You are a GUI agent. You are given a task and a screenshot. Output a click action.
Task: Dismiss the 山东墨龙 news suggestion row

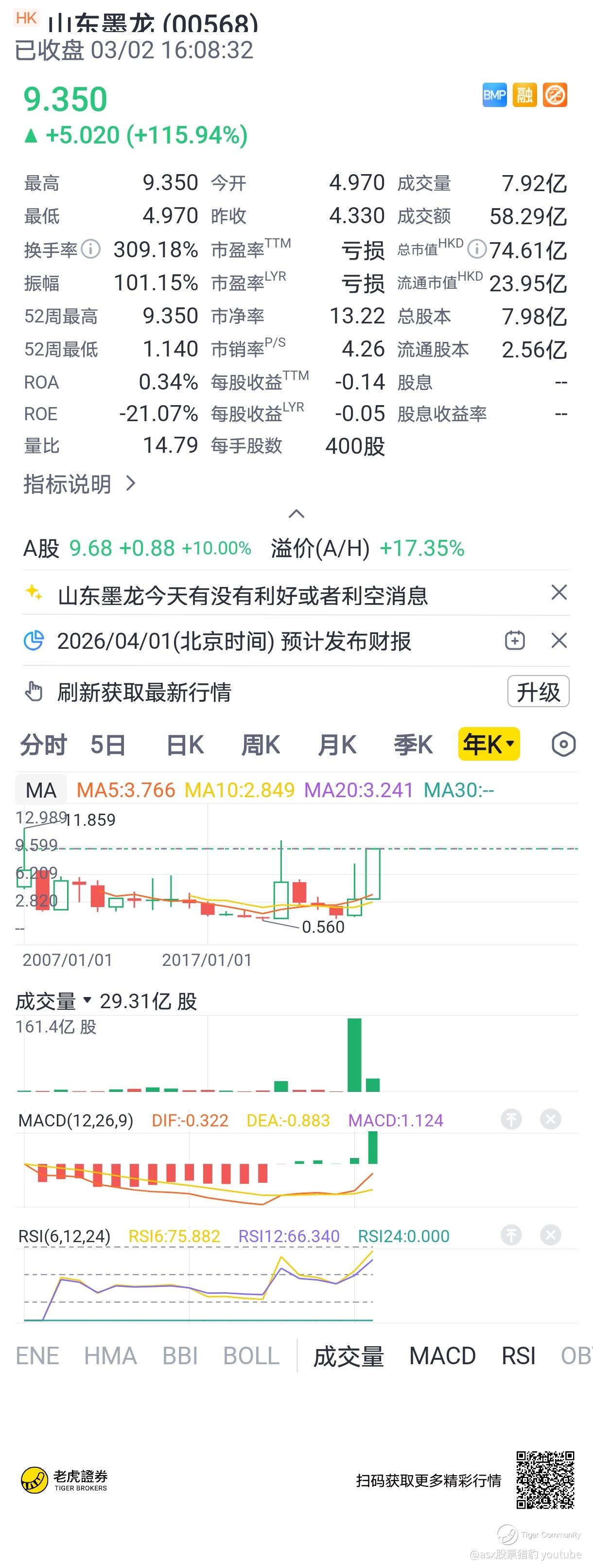[x=559, y=592]
